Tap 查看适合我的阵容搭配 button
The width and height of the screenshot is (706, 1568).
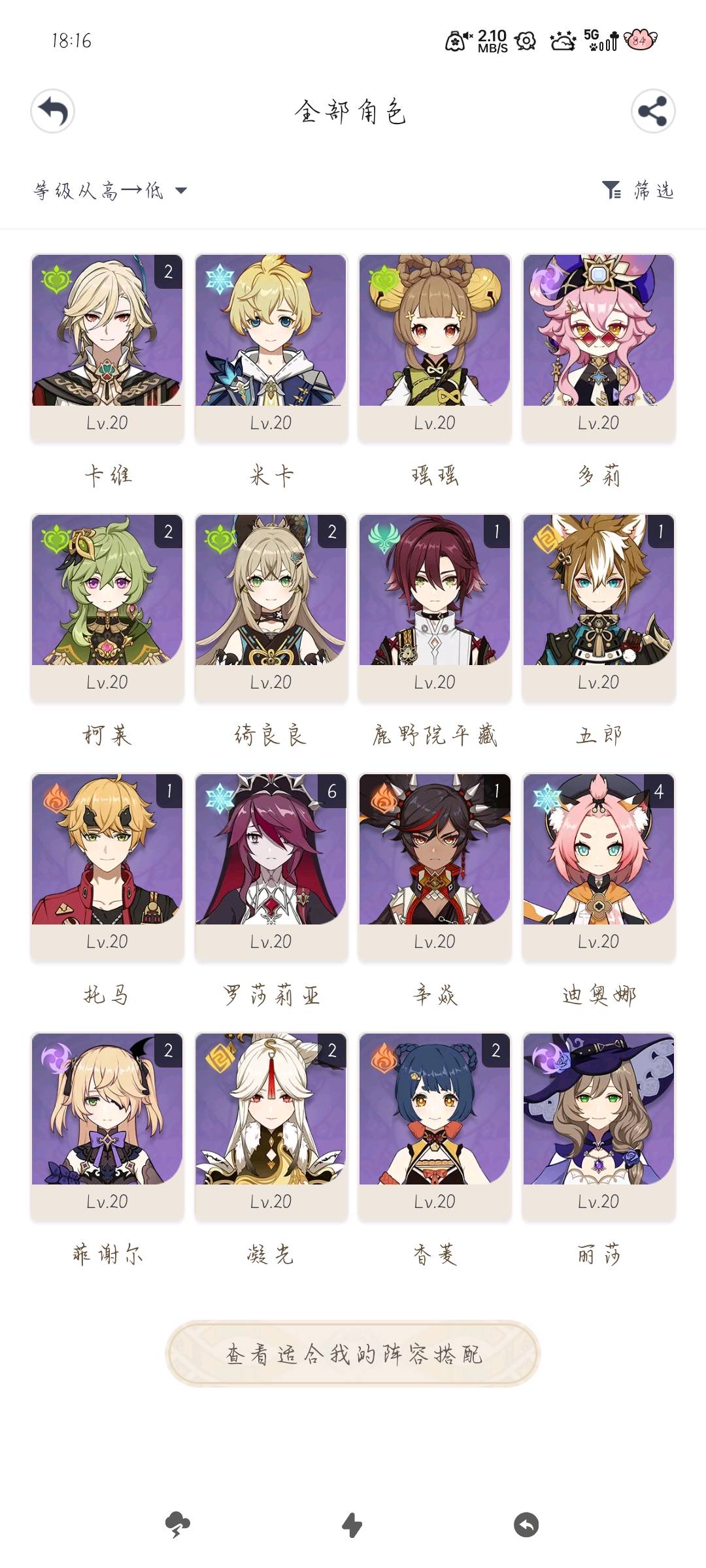(353, 1354)
